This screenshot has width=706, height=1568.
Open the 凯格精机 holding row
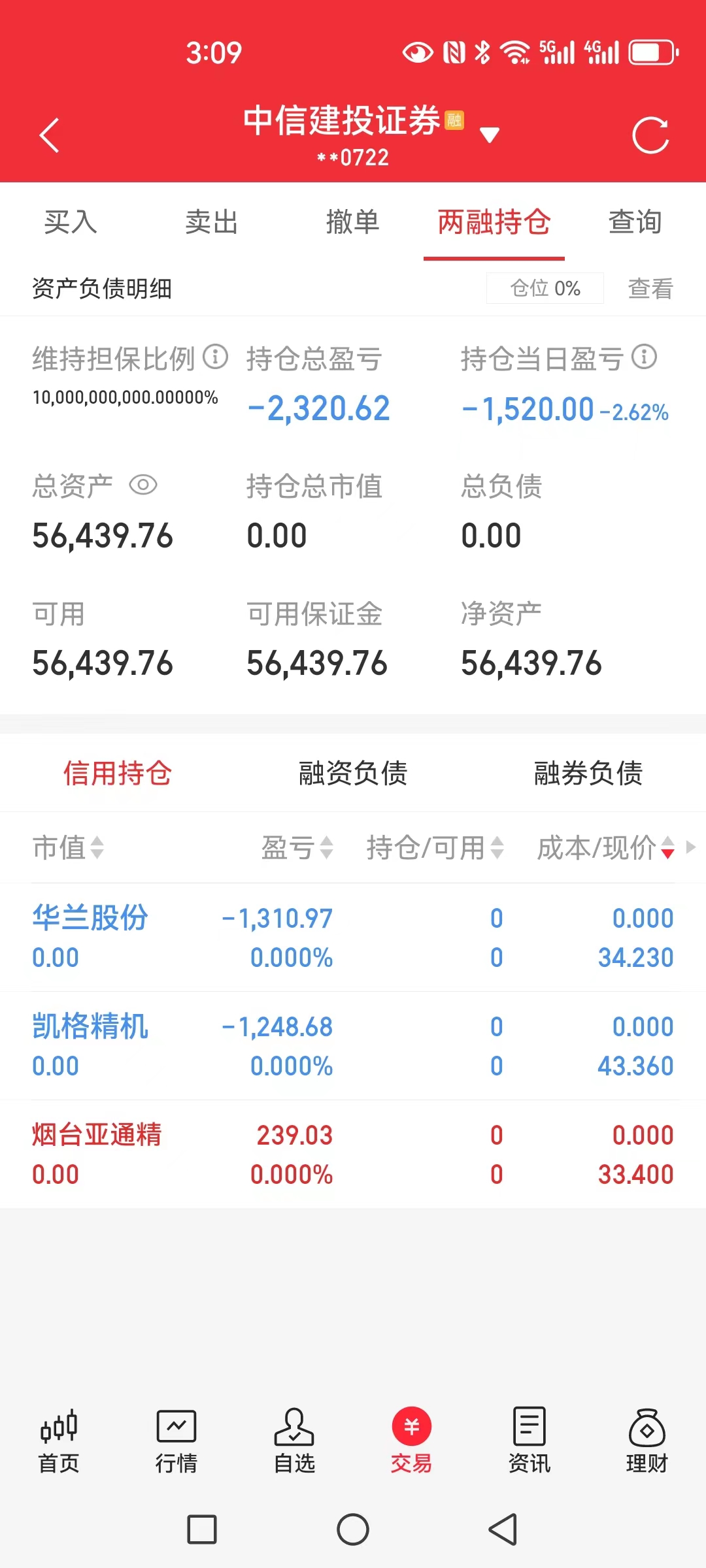tap(353, 1046)
